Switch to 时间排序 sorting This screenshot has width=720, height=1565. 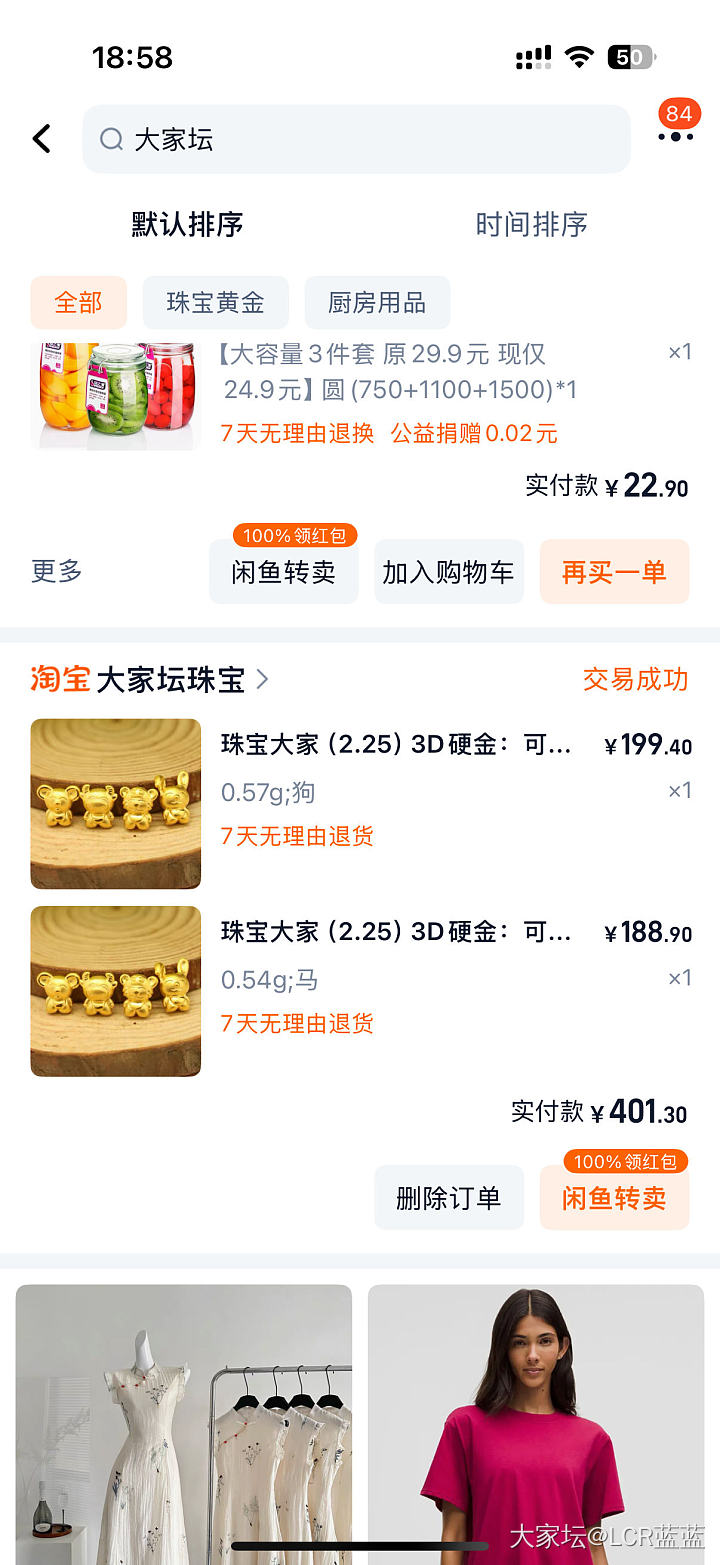tap(531, 224)
